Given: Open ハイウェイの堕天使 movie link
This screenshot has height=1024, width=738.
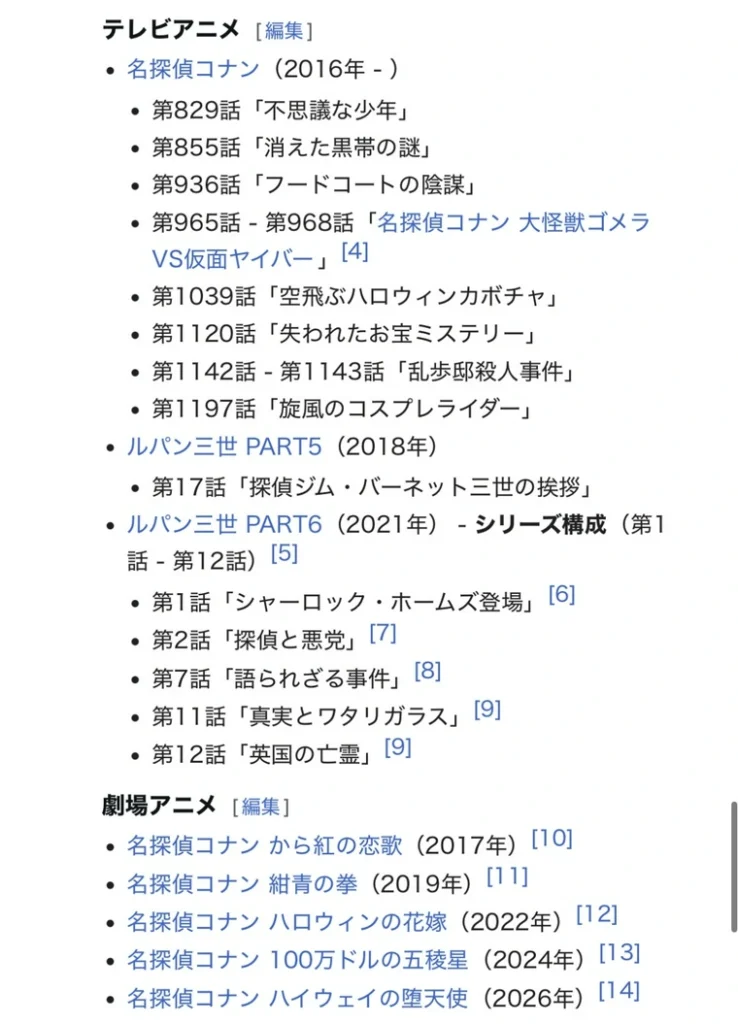Looking at the screenshot, I should tap(298, 999).
